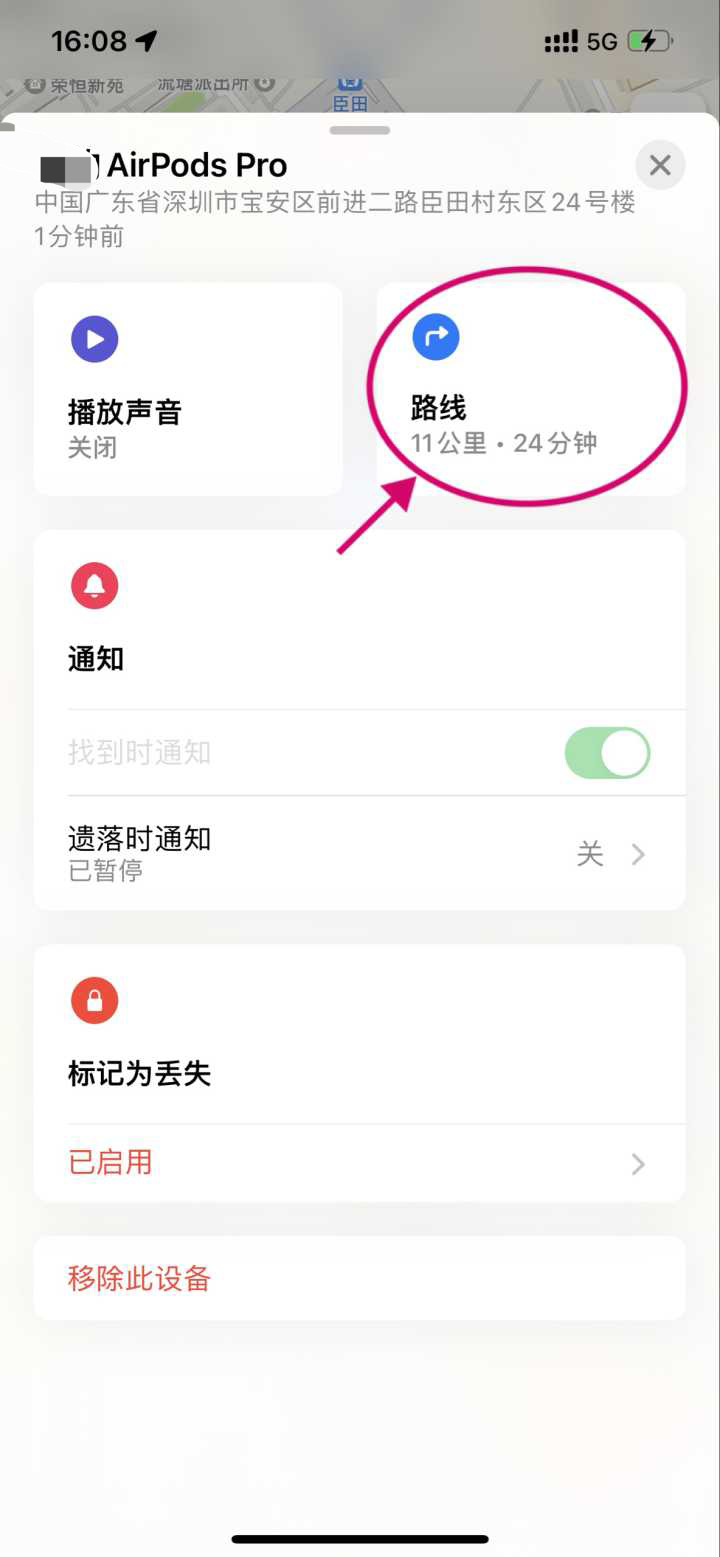Toggle the 找到时通知 switch
The height and width of the screenshot is (1557, 720).
607,753
